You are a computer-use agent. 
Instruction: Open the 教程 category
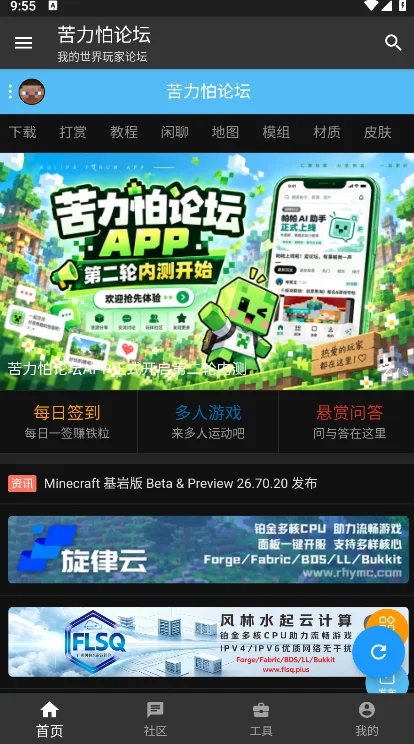(124, 132)
